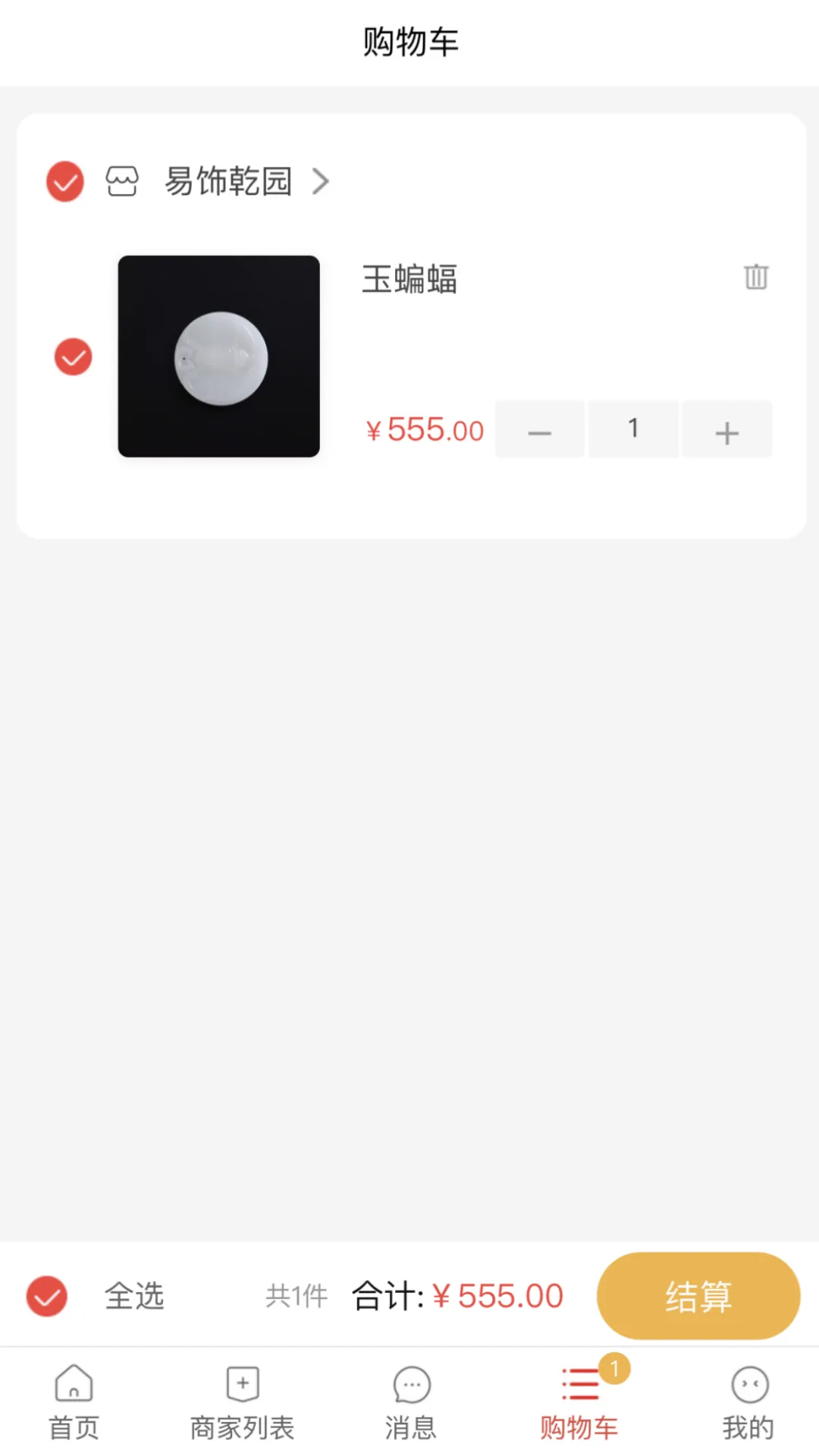Deselect the 玉蝙蝠 item checkbox
Viewport: 819px width, 1456px height.
[74, 356]
